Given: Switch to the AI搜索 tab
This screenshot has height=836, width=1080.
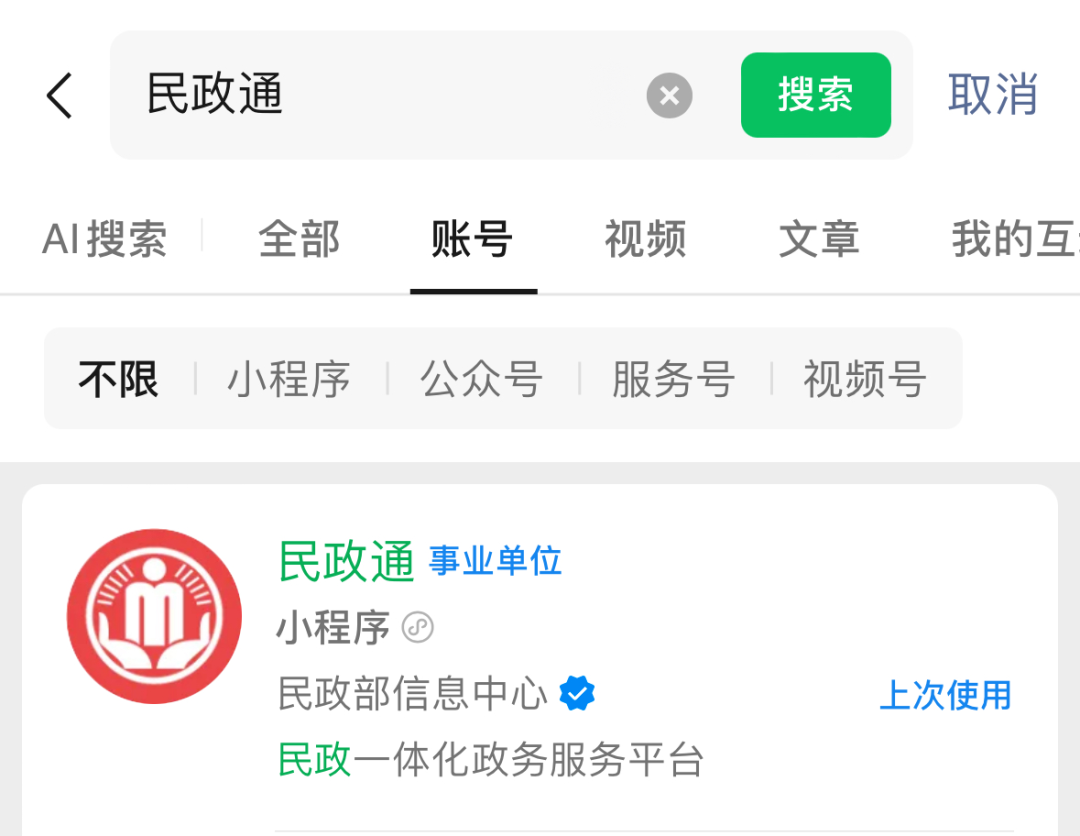Looking at the screenshot, I should (x=105, y=240).
